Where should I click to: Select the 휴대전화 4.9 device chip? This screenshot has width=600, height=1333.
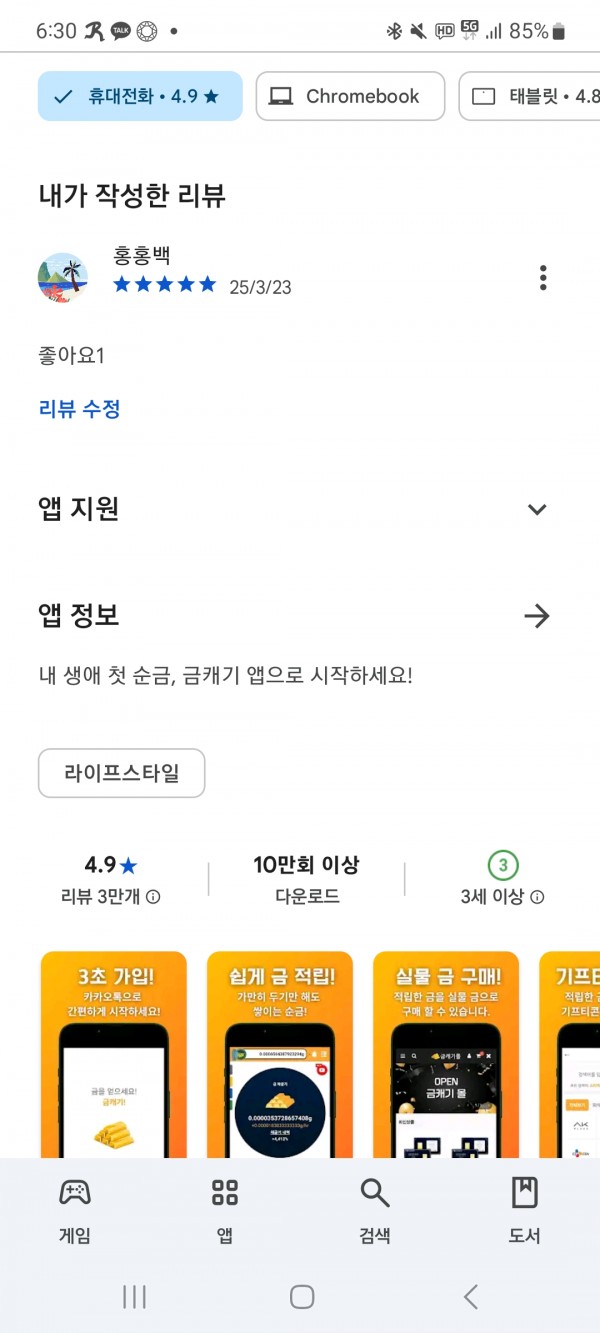point(140,96)
